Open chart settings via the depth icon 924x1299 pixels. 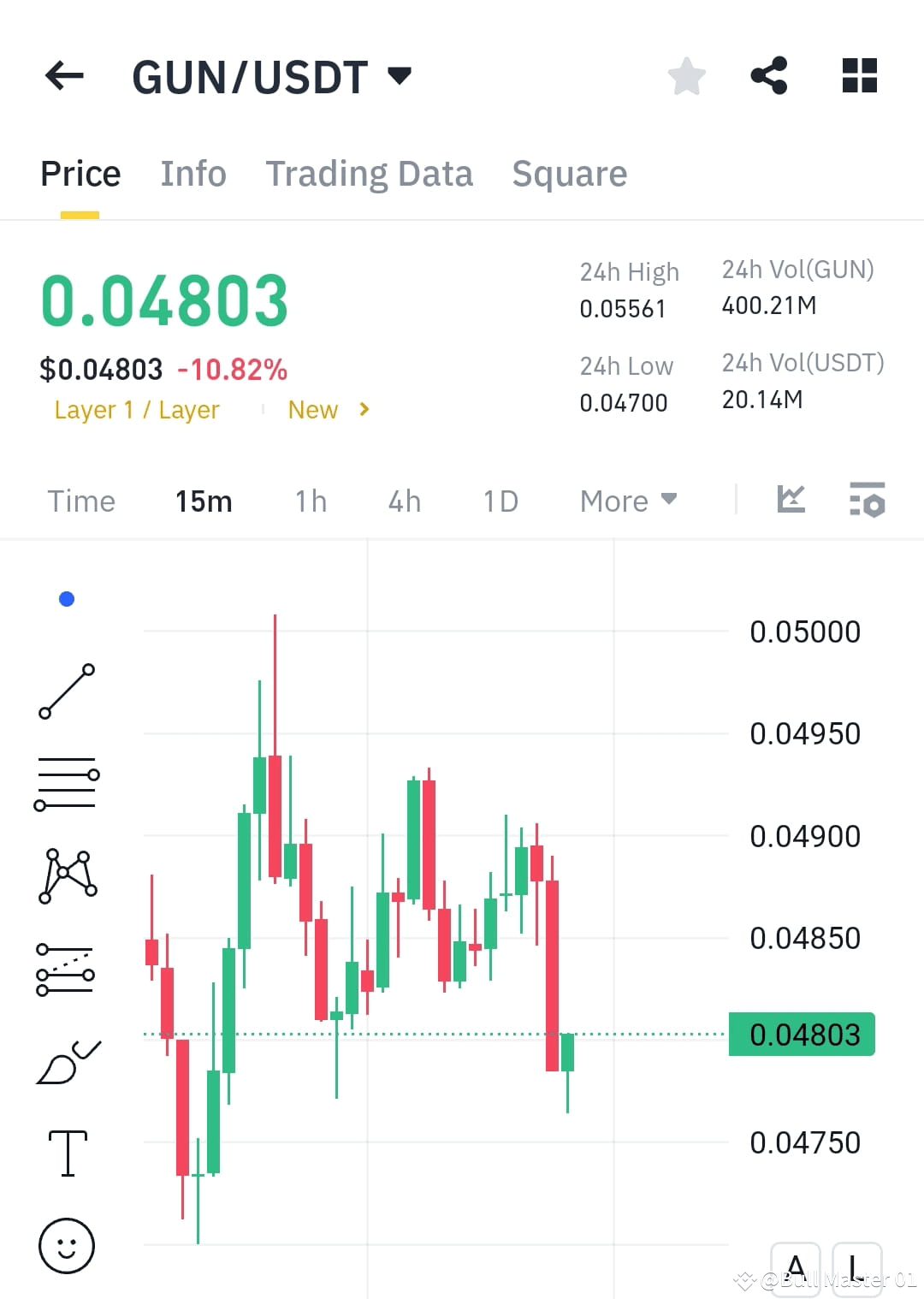coord(867,501)
